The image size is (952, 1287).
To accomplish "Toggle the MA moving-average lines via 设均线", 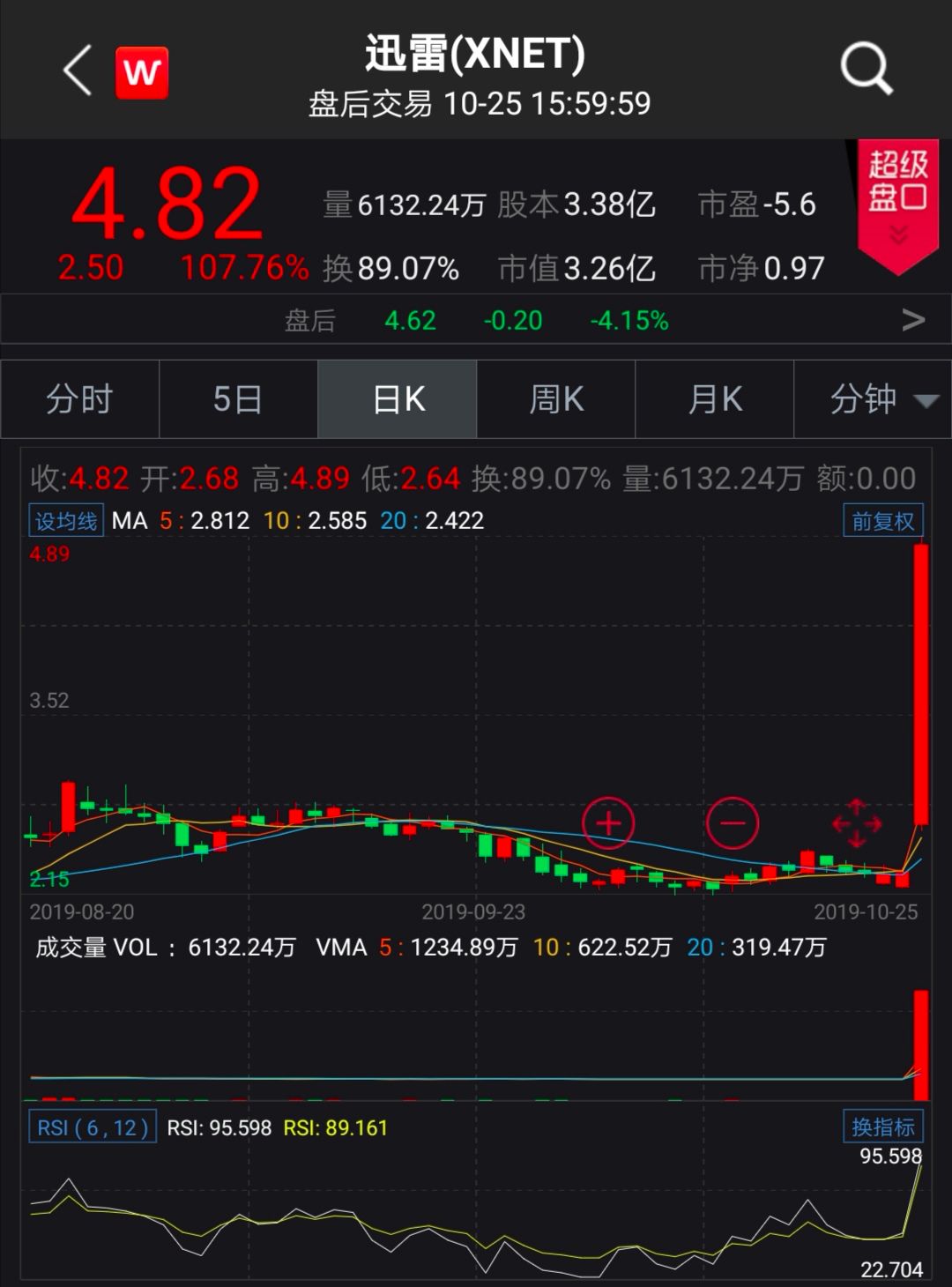I will point(65,519).
